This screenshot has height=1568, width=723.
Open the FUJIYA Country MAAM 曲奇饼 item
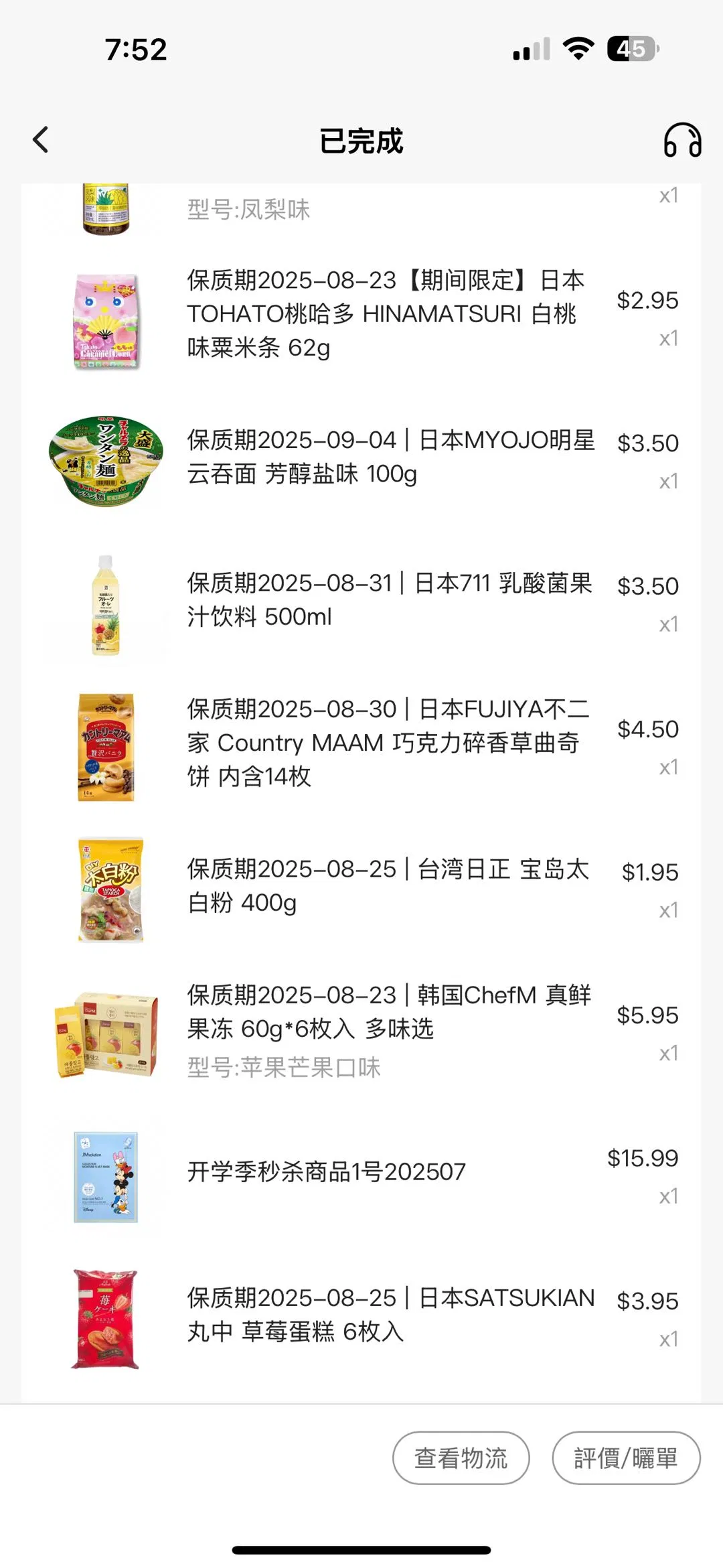388,743
